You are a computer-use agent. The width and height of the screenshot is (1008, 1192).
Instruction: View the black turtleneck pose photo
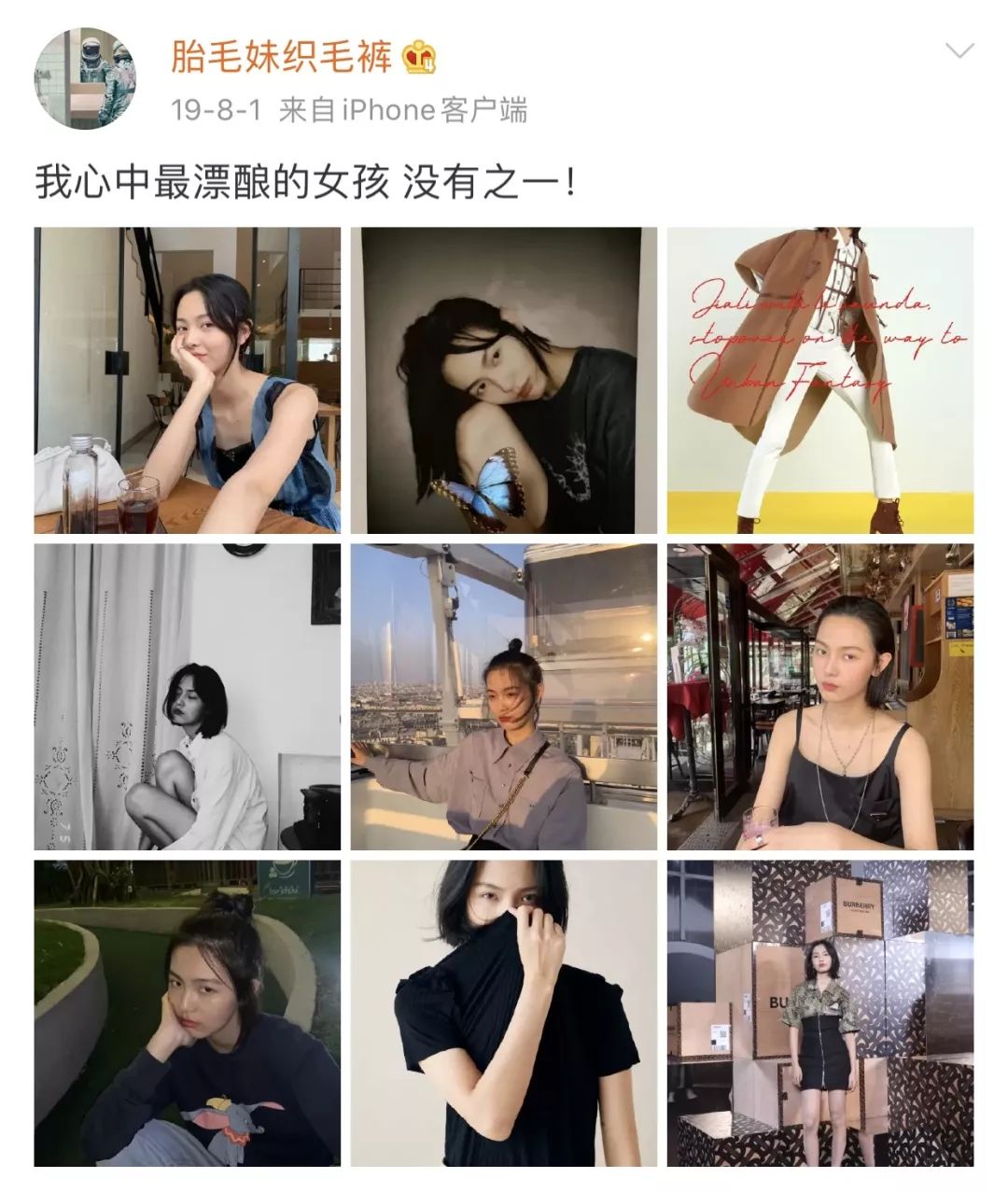click(x=502, y=1013)
